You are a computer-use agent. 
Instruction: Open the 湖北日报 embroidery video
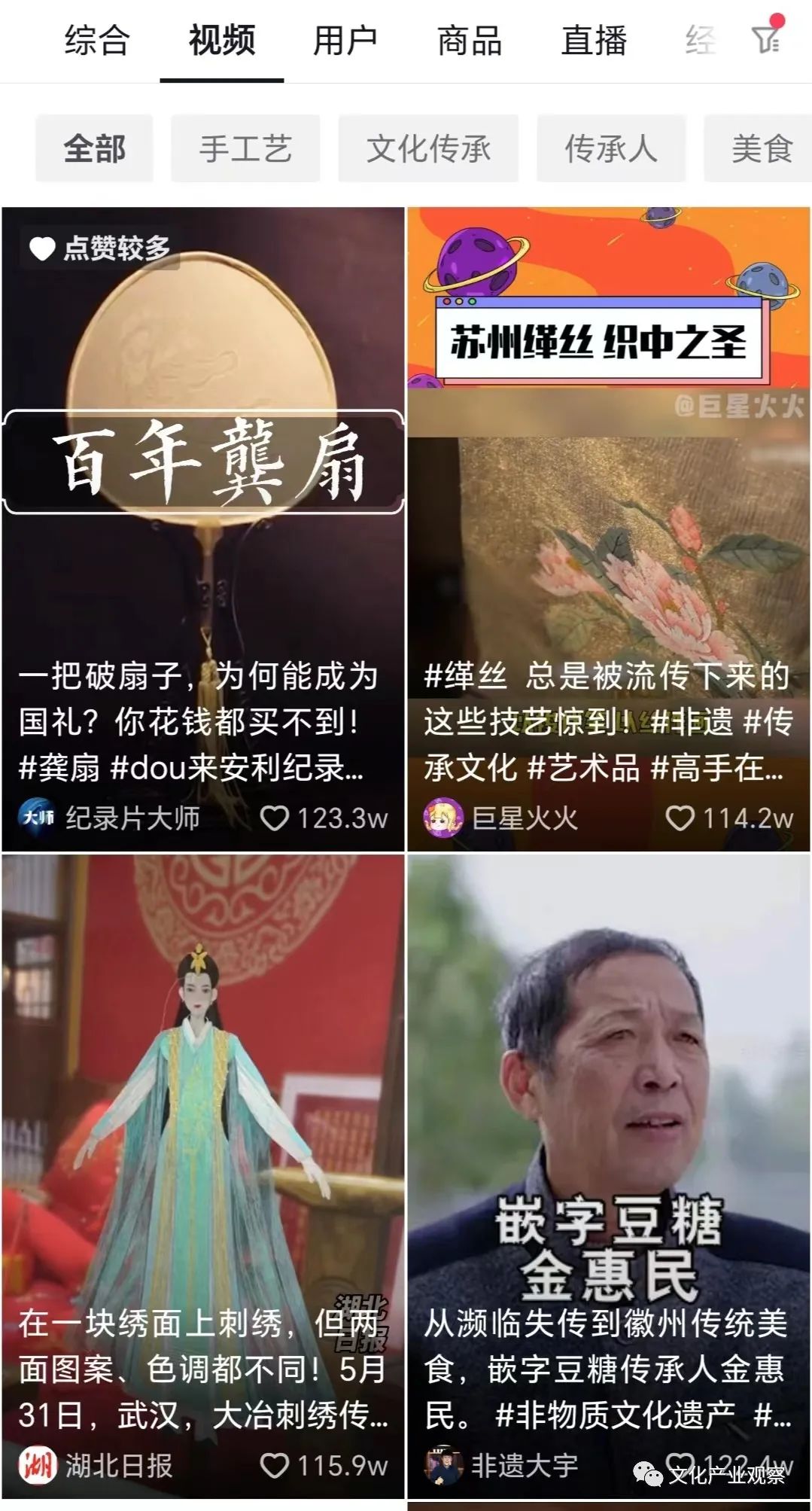(x=203, y=1129)
